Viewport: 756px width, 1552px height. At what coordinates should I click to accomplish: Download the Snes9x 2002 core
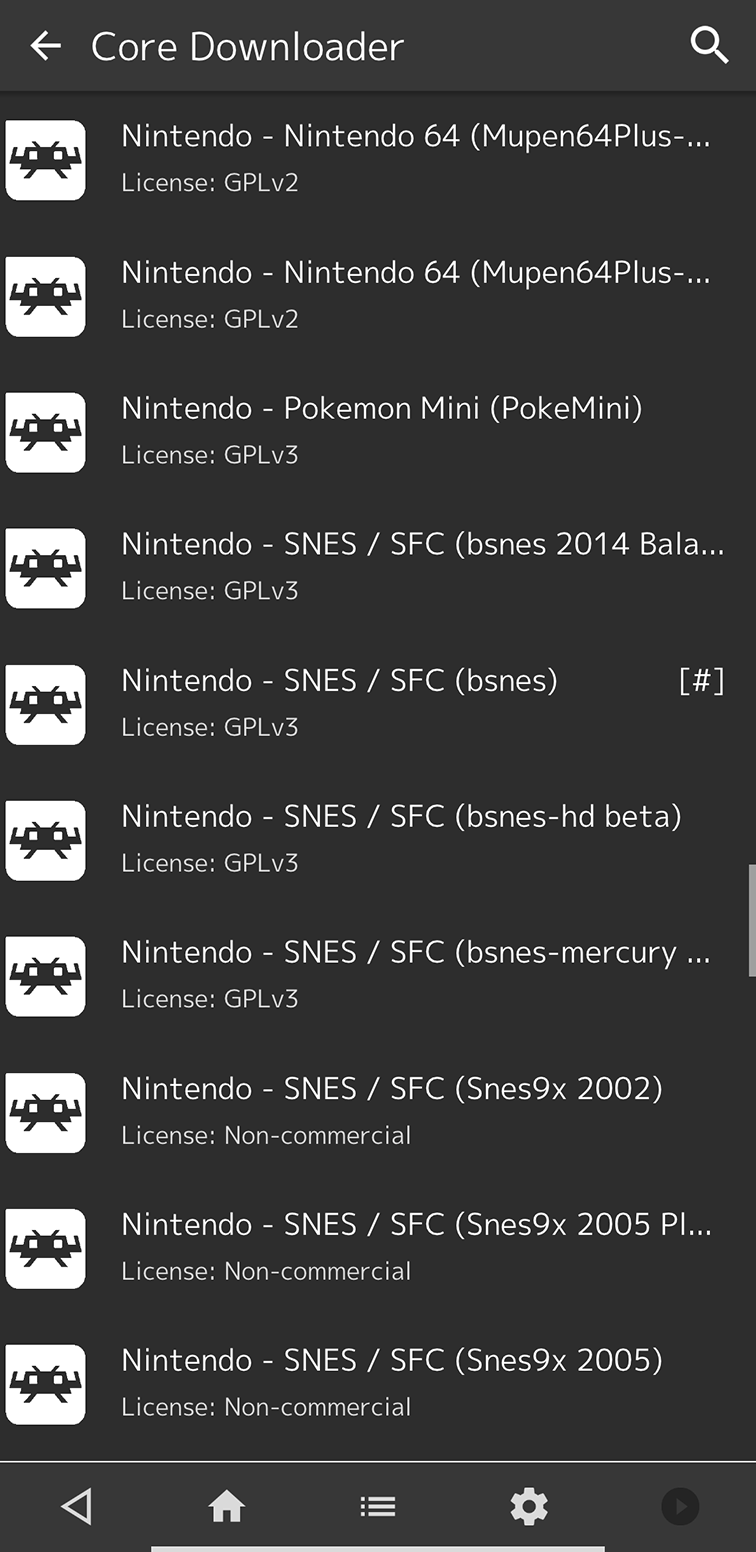tap(378, 1112)
